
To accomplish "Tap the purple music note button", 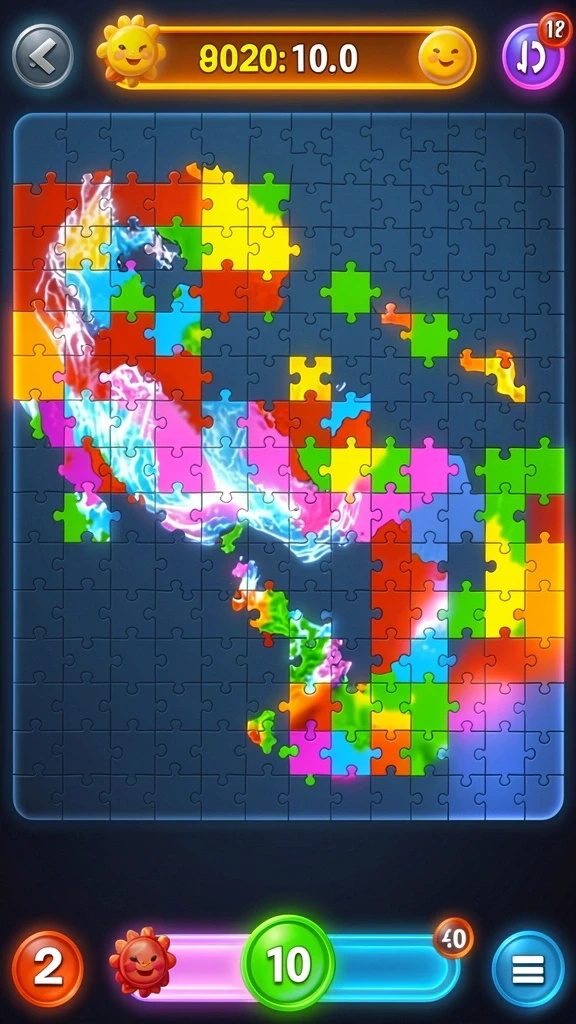I will [x=532, y=57].
